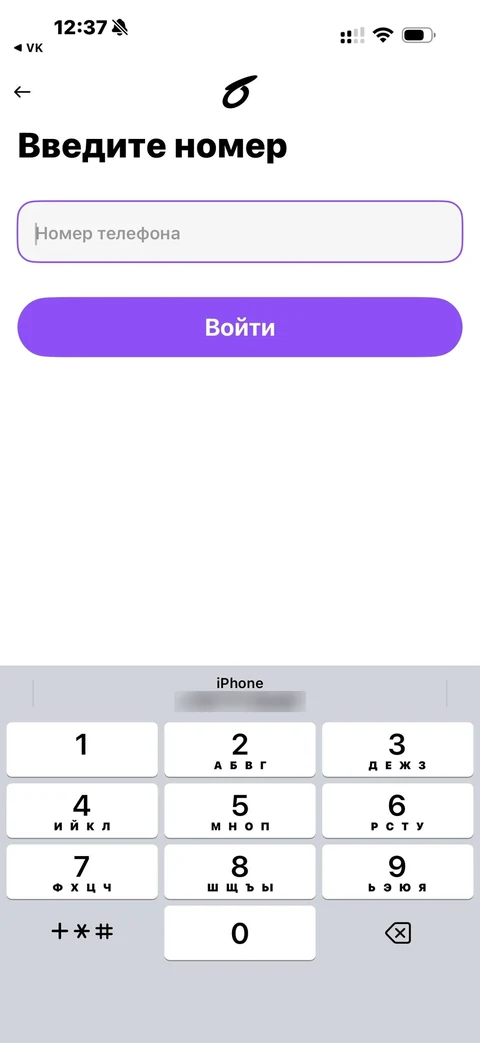This screenshot has height=1043, width=480.
Task: Return to VK via status bar link
Action: pos(28,48)
